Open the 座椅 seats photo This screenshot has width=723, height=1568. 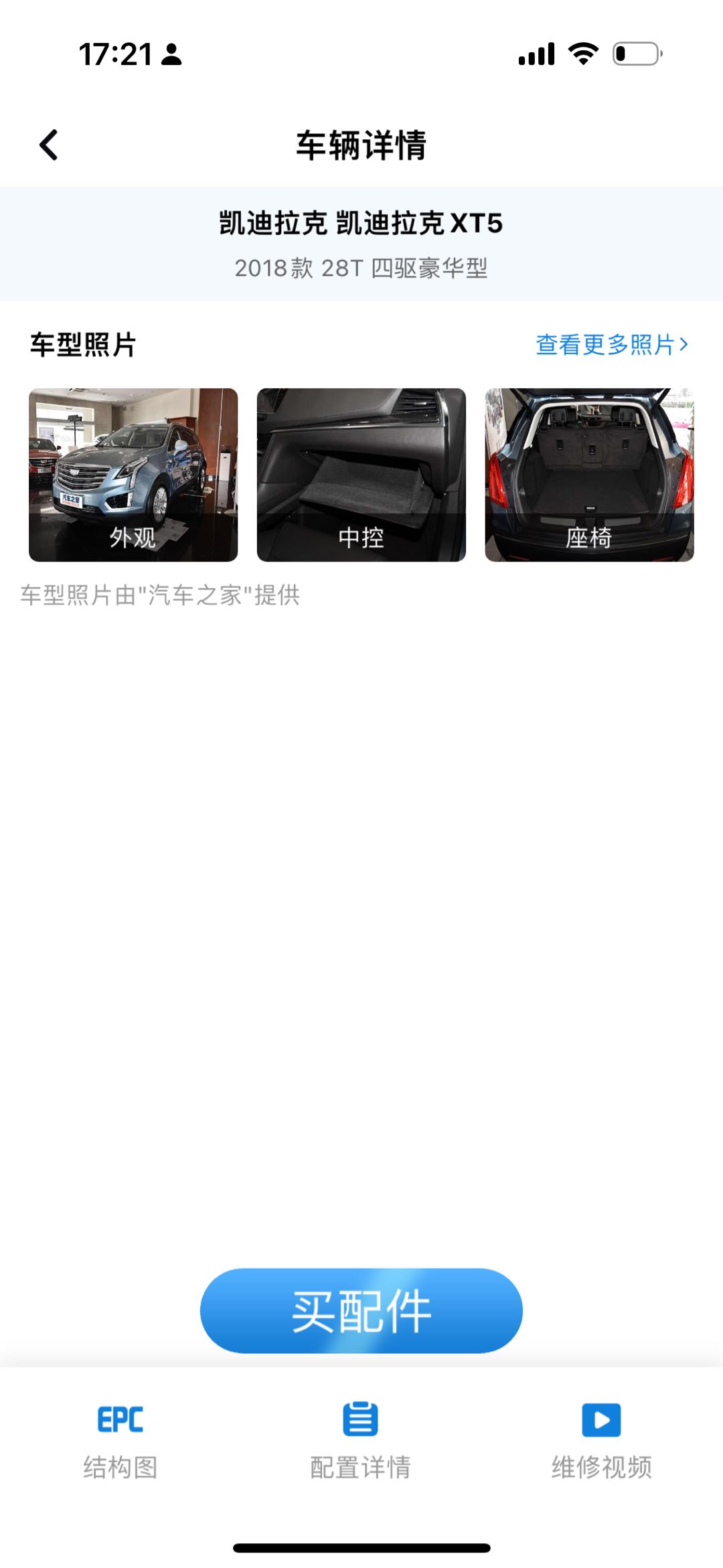[589, 475]
